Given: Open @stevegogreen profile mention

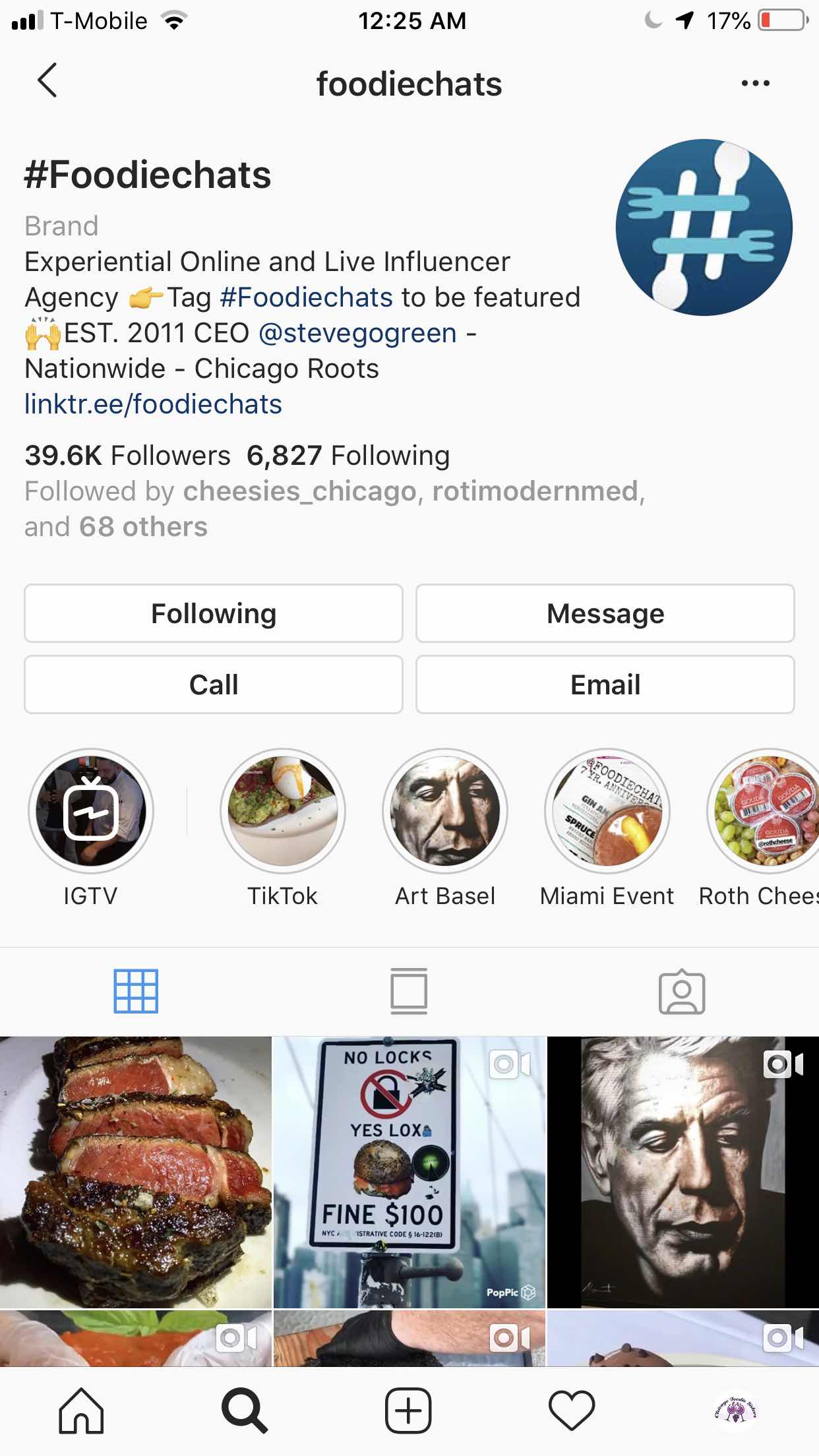Looking at the screenshot, I should coord(357,333).
